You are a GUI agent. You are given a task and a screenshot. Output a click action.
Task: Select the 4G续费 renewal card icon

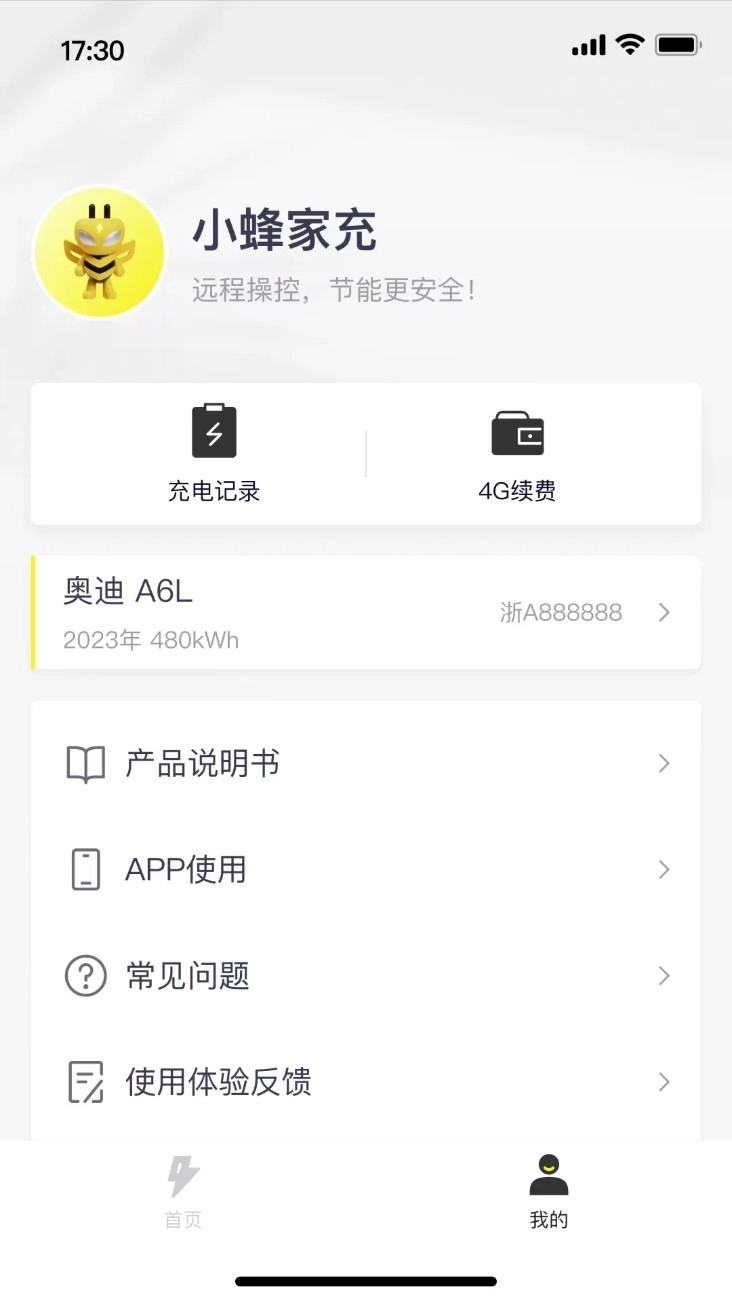click(516, 429)
